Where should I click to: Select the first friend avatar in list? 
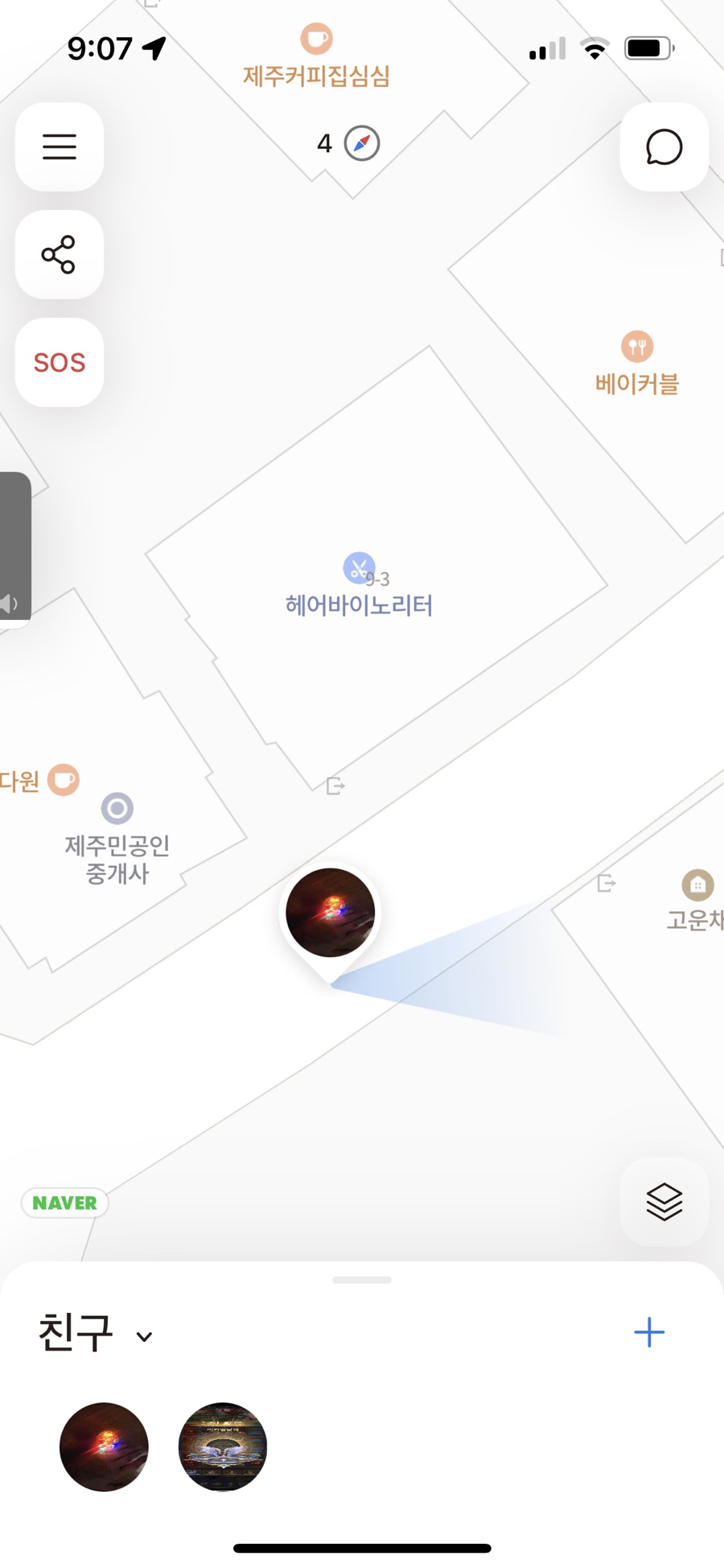(104, 1446)
